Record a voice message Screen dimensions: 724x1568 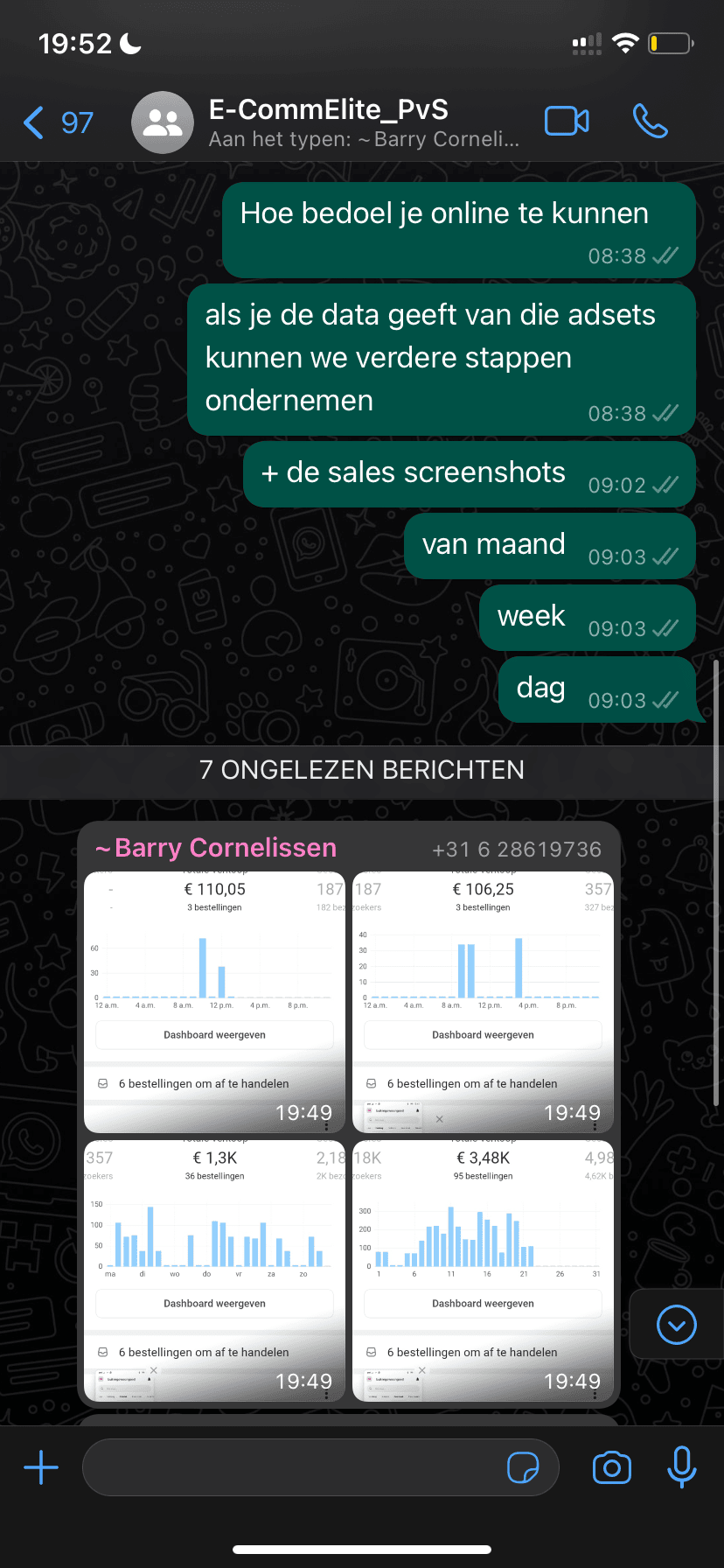(681, 1467)
